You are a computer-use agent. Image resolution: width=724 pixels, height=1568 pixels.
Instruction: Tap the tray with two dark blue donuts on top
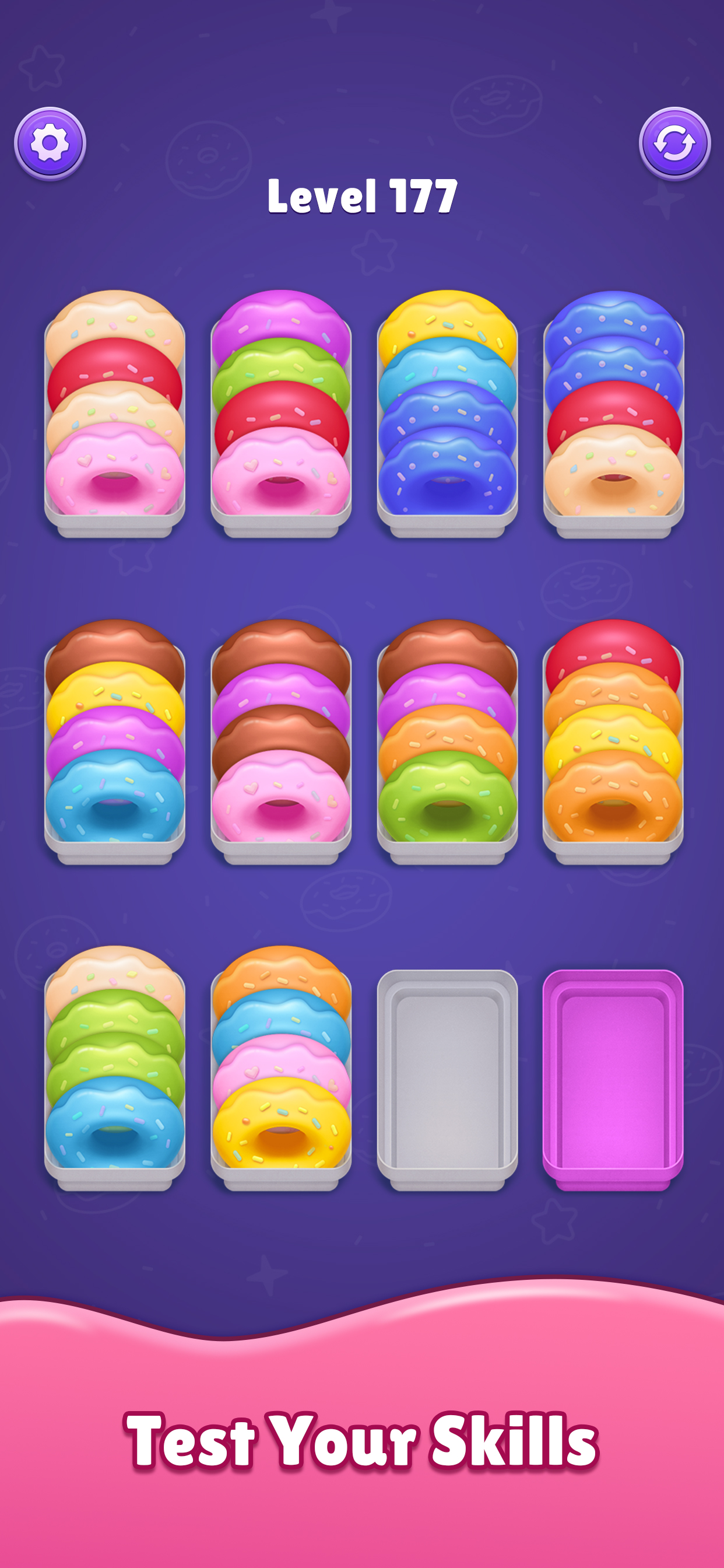pyautogui.click(x=613, y=414)
